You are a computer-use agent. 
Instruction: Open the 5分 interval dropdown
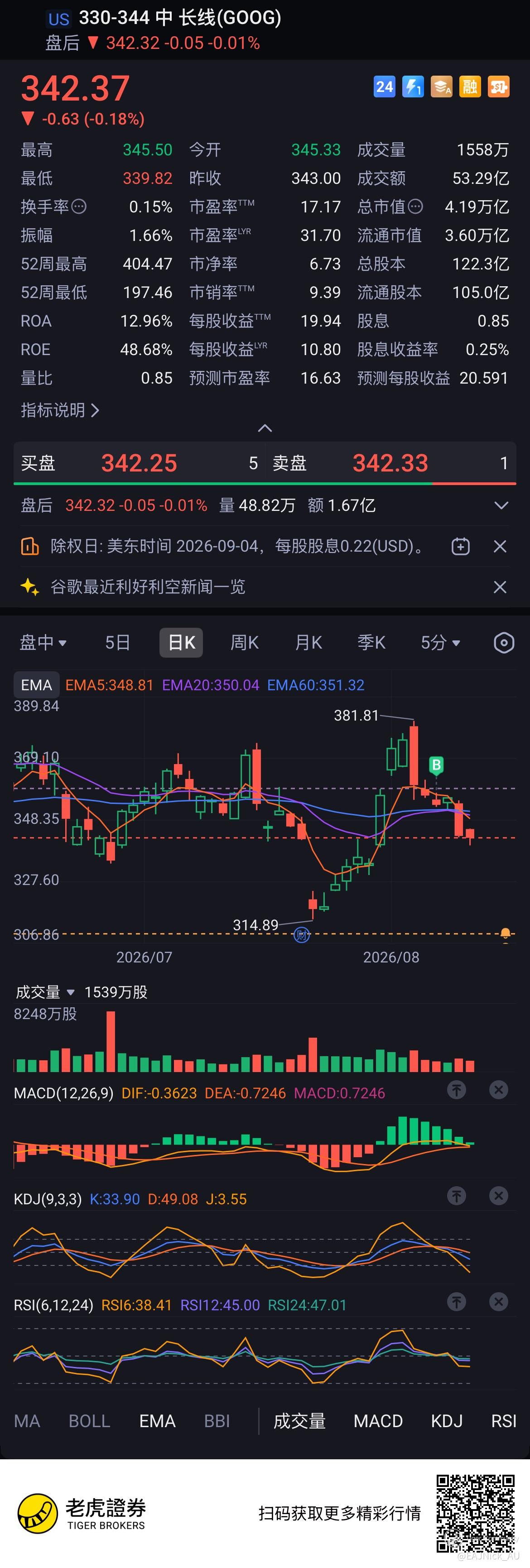(440, 642)
